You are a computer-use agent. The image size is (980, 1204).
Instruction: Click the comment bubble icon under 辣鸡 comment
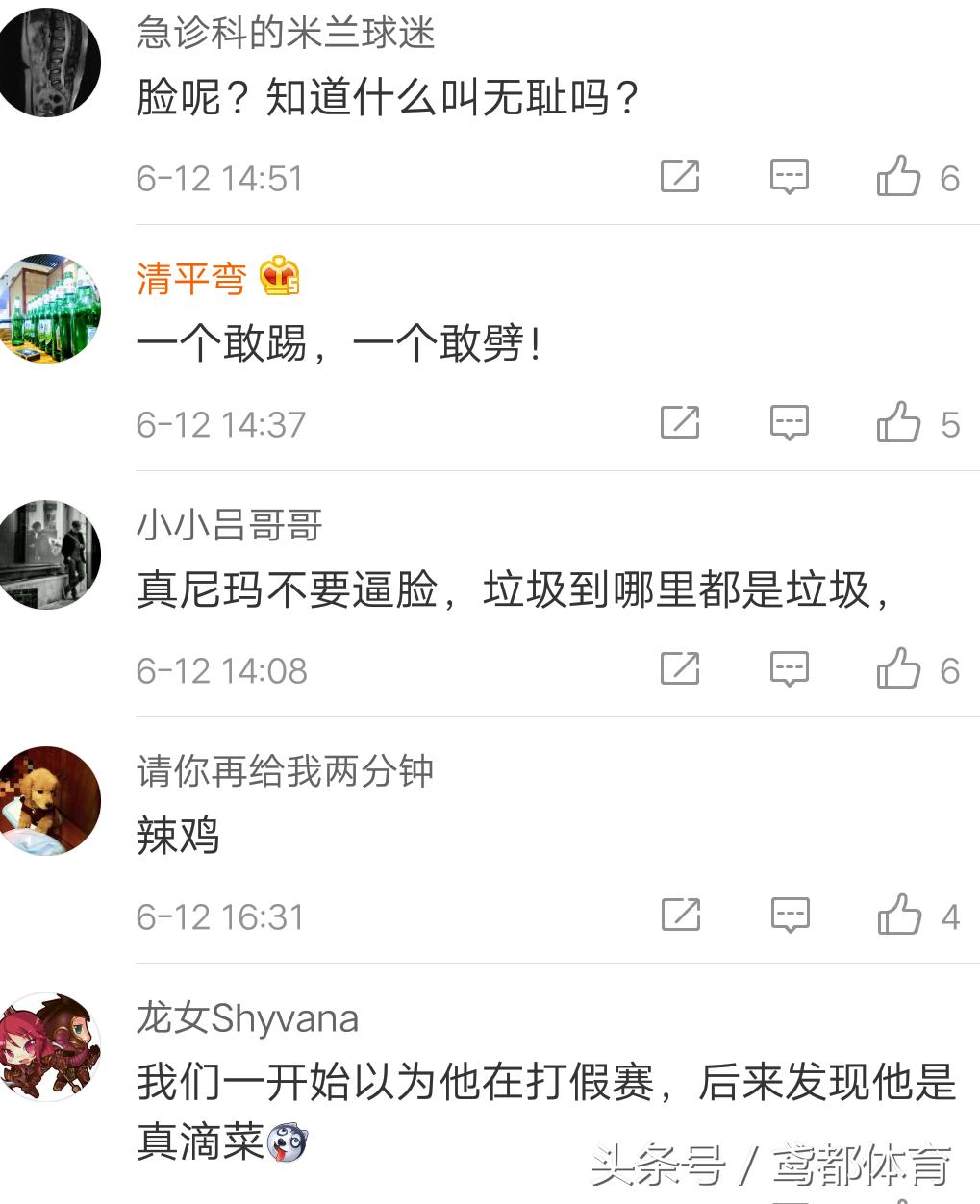coord(789,916)
